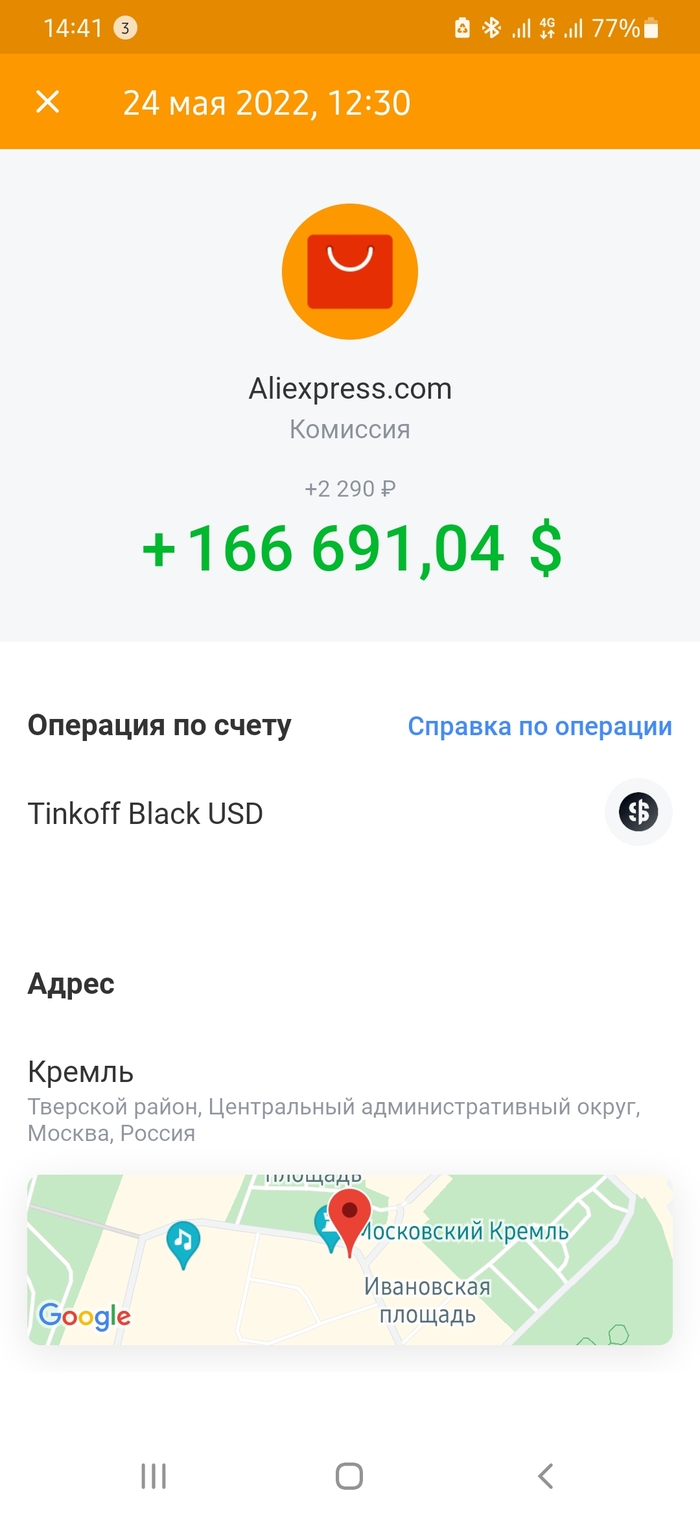Screen dimensions: 700x1517
Task: Open the Справка по операции link
Action: point(539,726)
